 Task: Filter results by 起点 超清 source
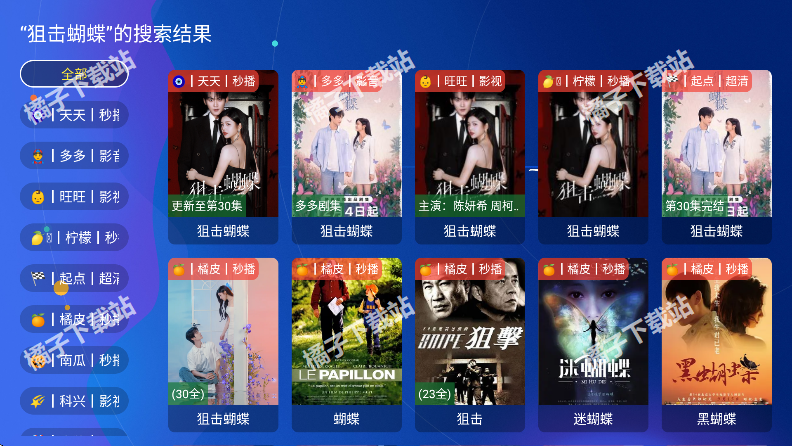point(74,279)
